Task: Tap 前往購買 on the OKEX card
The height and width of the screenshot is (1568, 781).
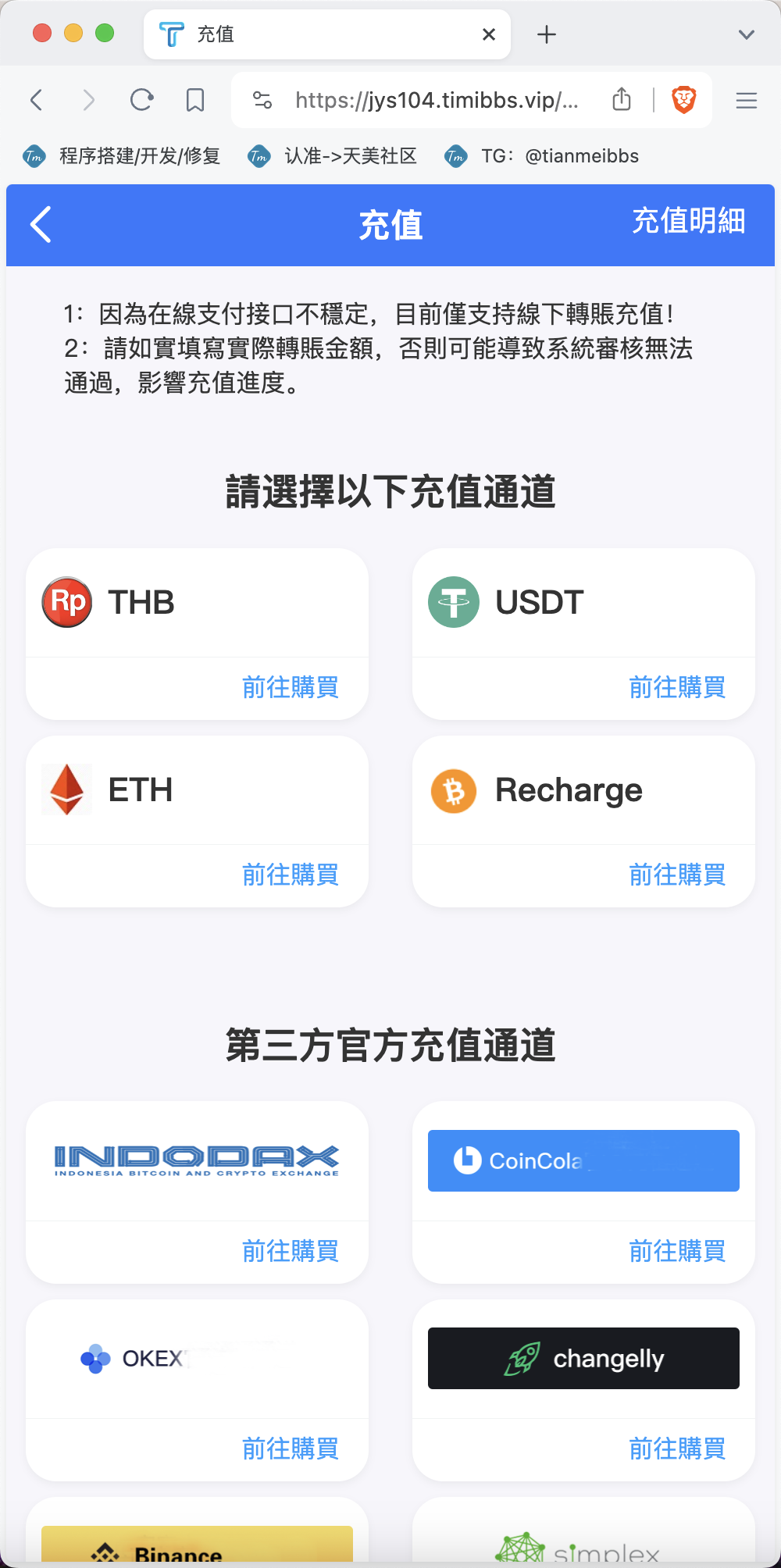Action: [x=290, y=1449]
